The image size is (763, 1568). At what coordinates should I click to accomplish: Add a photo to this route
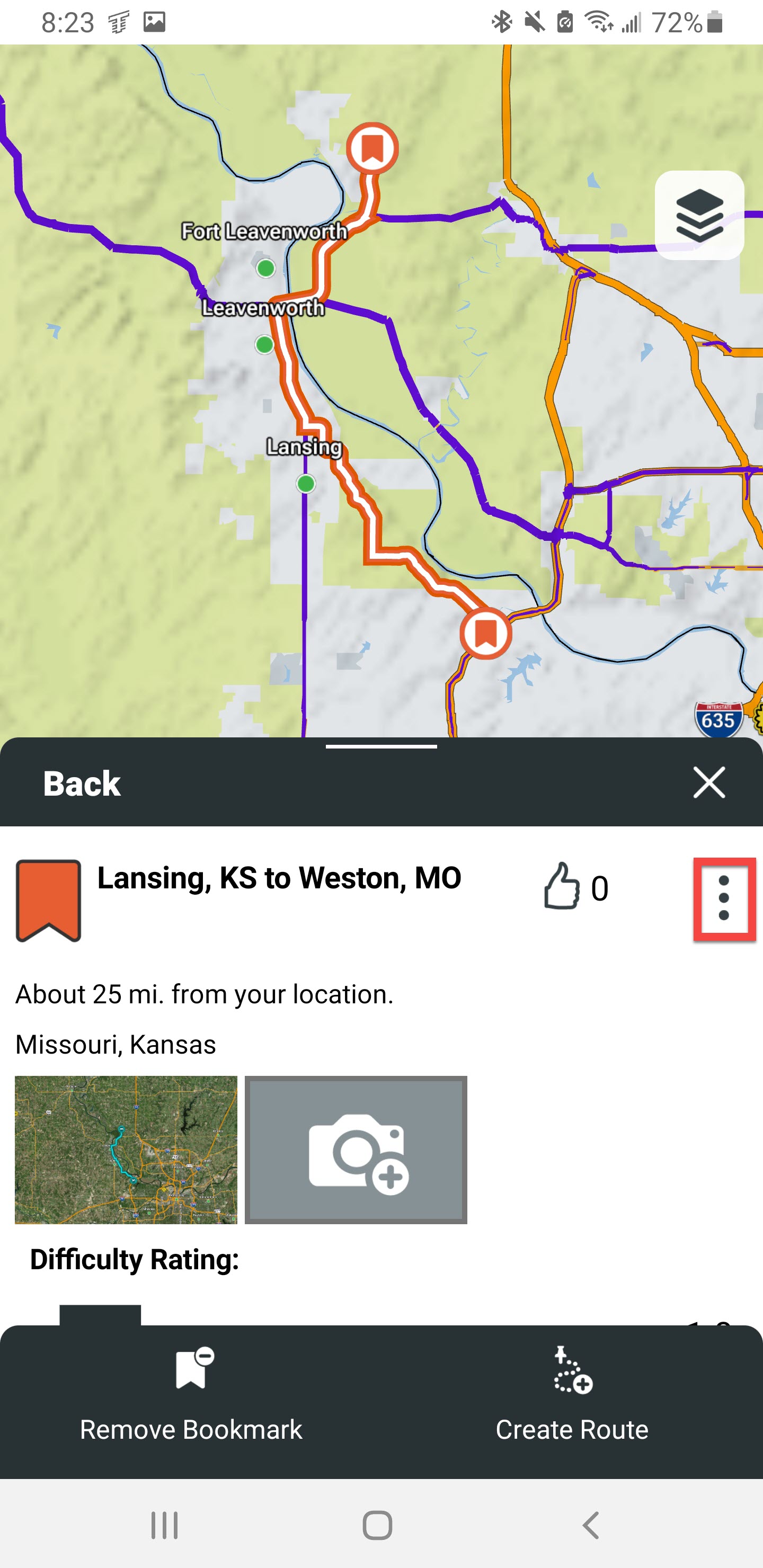(x=356, y=1150)
